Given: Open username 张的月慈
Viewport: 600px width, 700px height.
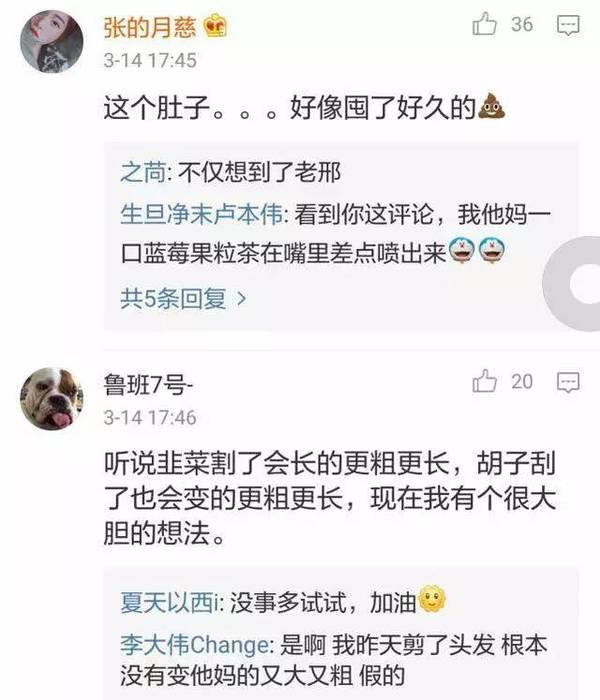Looking at the screenshot, I should (x=150, y=27).
